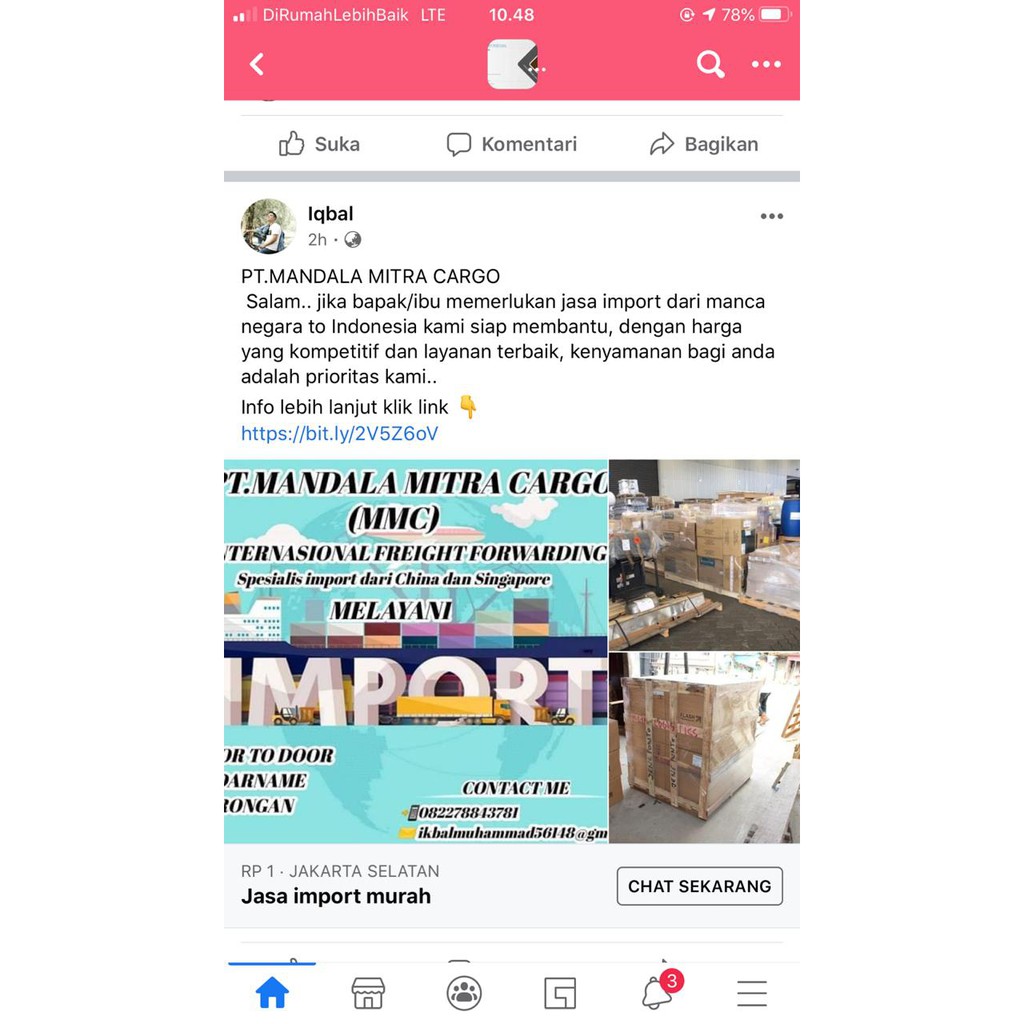1024x1024 pixels.
Task: Open the header overflow menu
Action: click(x=766, y=65)
